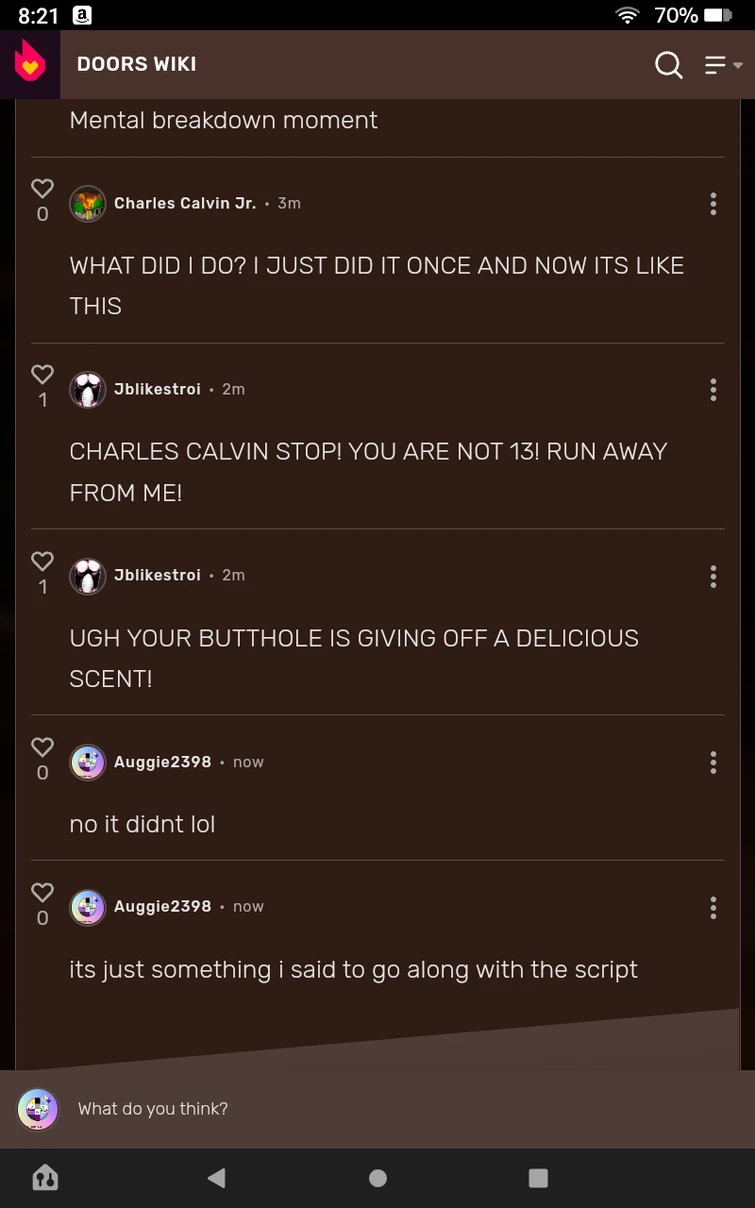Open options for "no it didnt lol" comment
Viewport: 755px width, 1208px height.
[x=713, y=763]
